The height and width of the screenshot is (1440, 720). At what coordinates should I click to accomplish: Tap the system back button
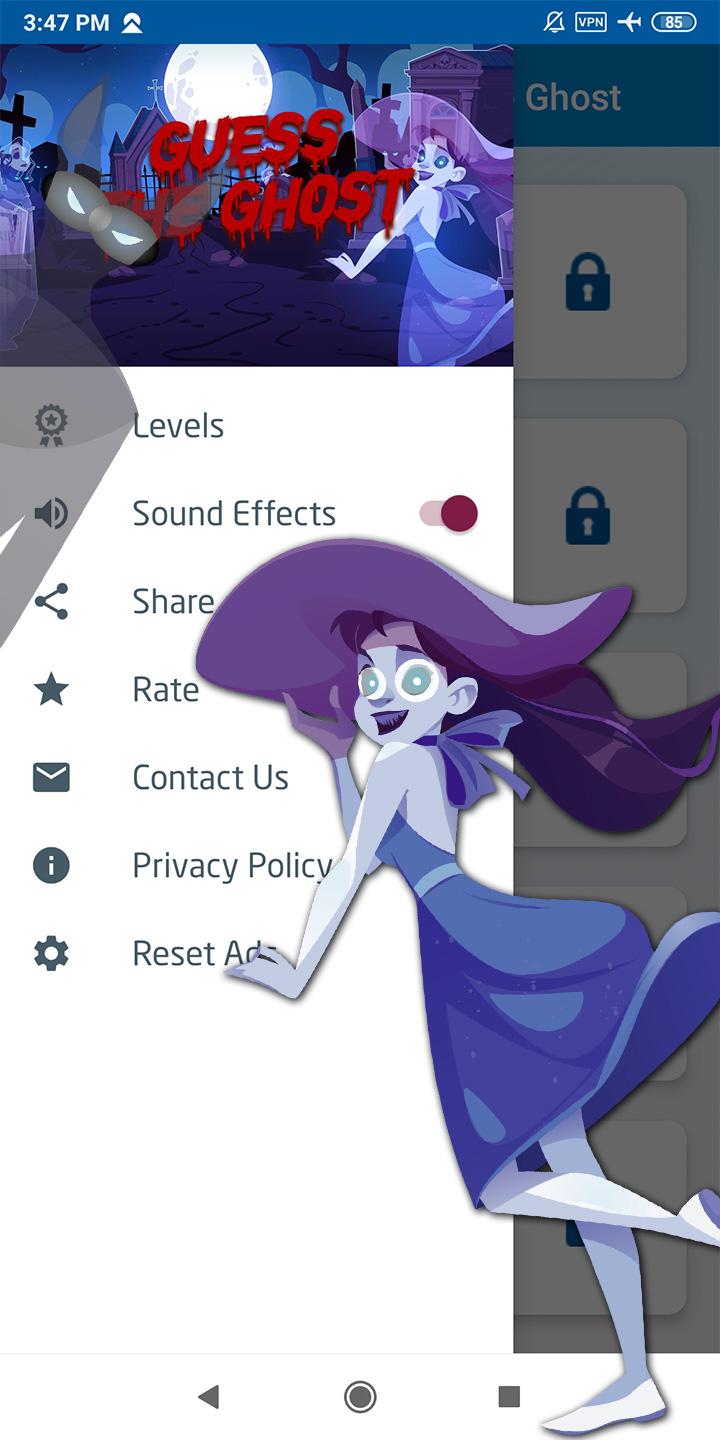coord(209,1397)
